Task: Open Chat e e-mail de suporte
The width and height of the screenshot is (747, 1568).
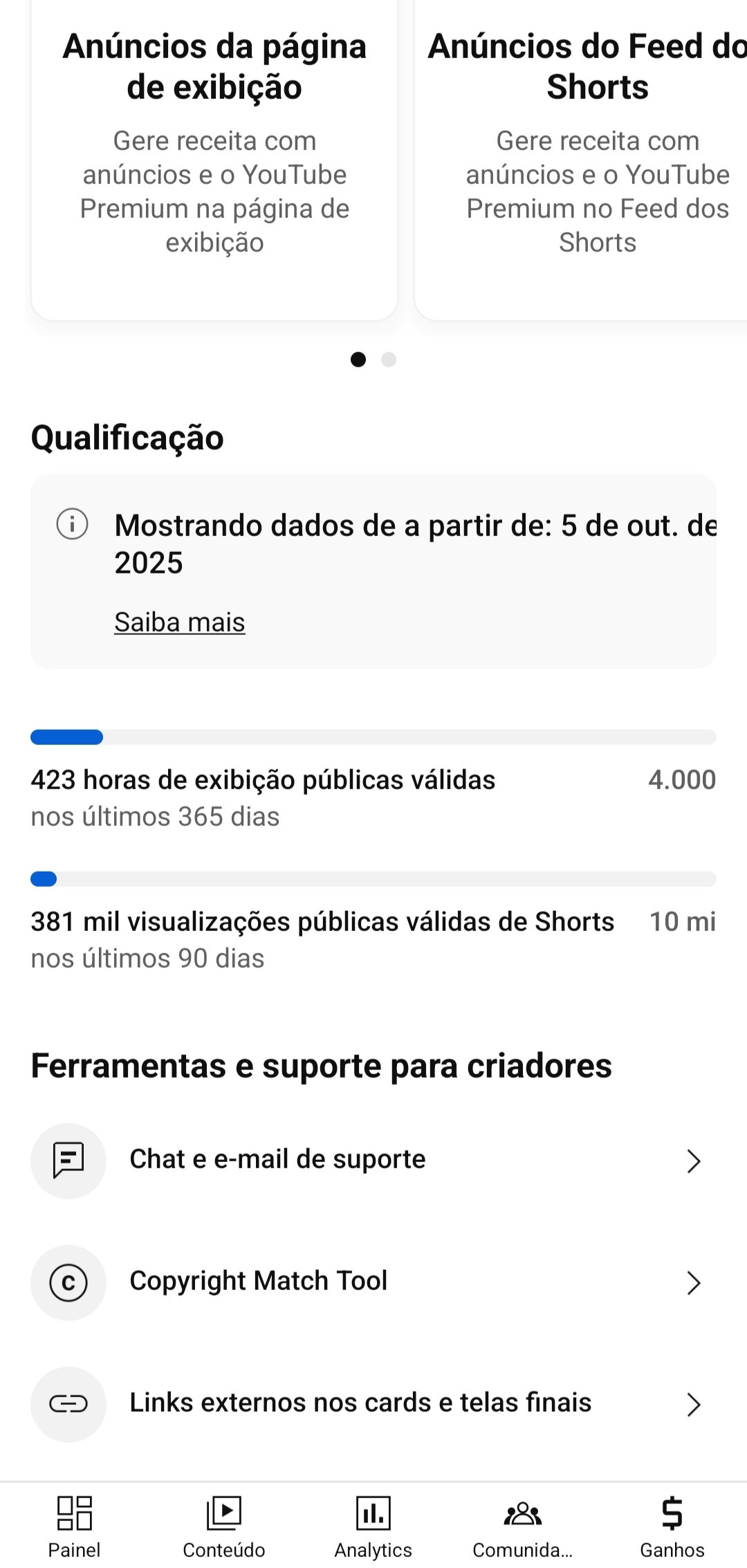Action: click(367, 1160)
